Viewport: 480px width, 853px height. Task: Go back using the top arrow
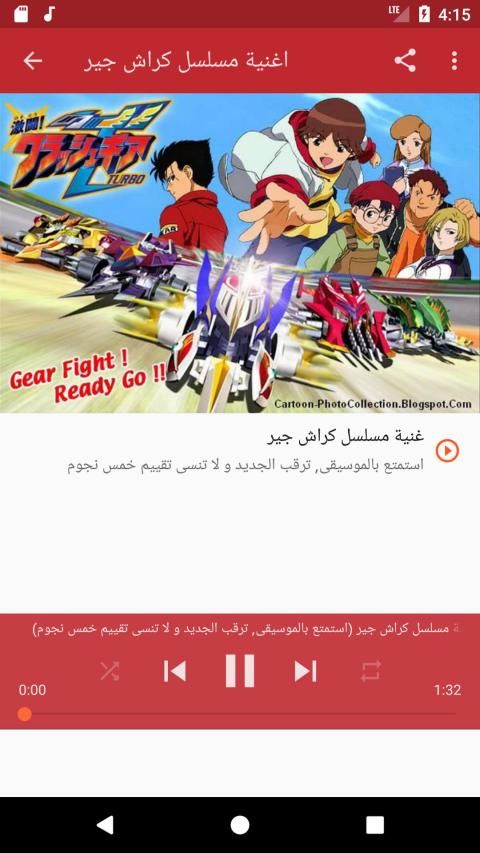tap(33, 61)
